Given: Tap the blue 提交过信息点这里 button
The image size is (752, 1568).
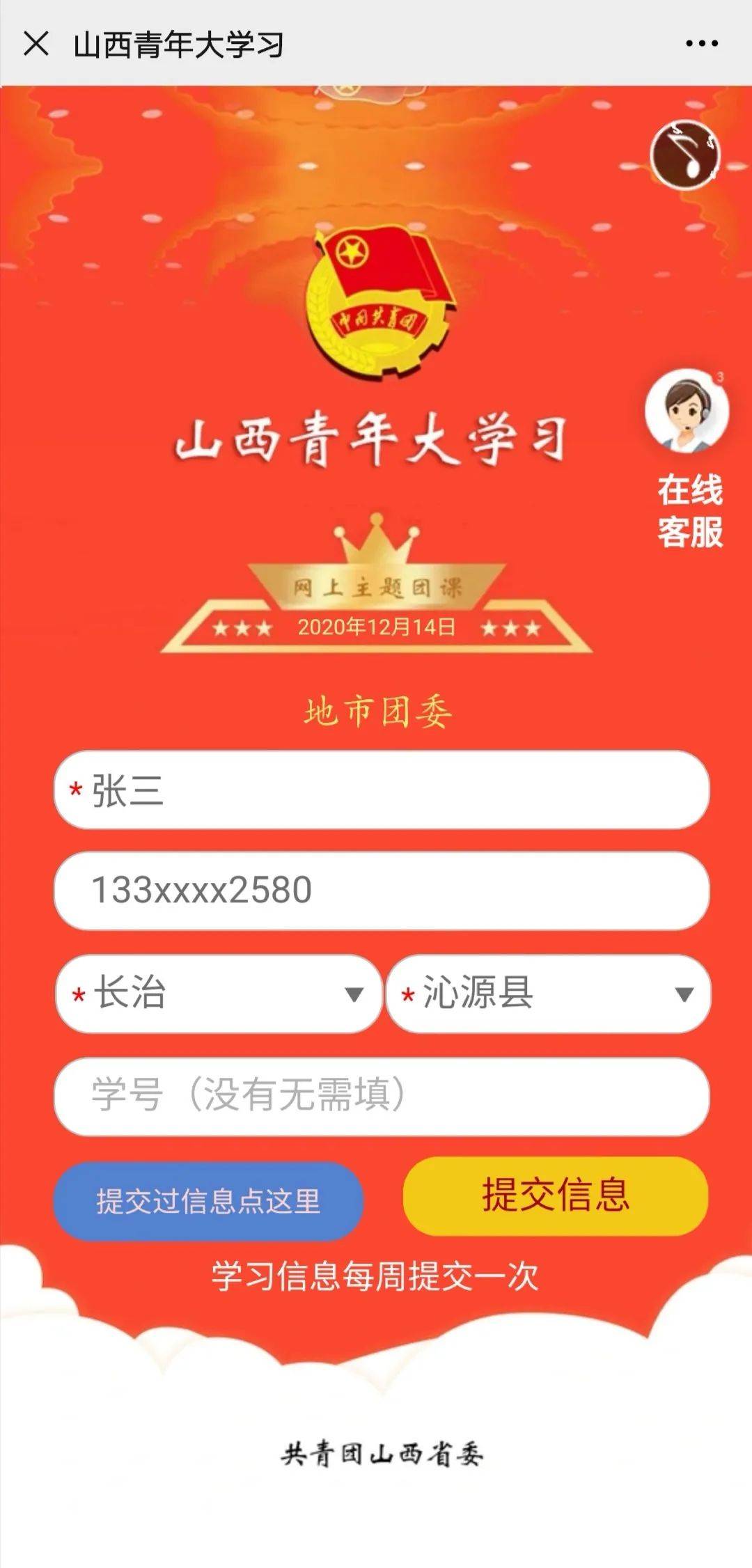Looking at the screenshot, I should click(208, 1200).
